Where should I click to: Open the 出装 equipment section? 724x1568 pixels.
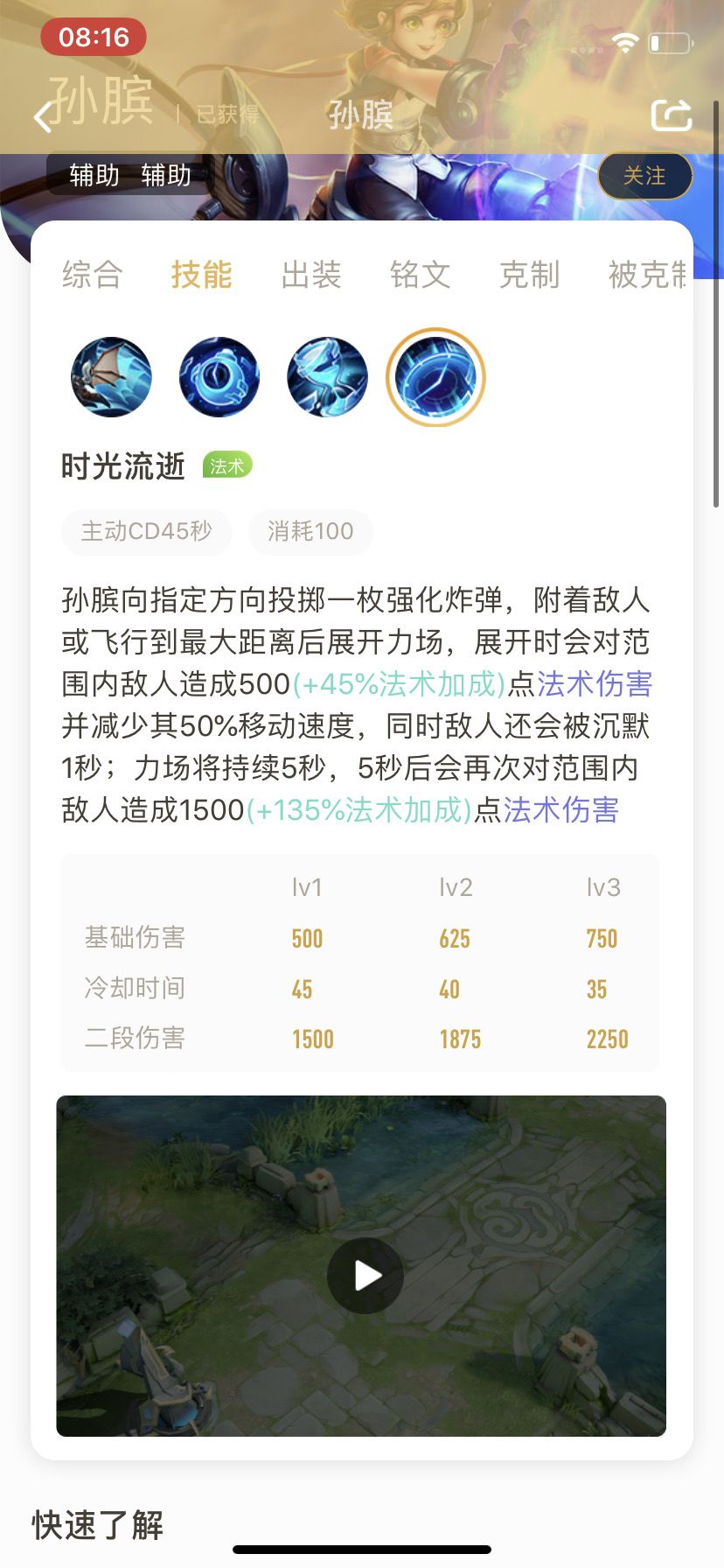[x=310, y=275]
